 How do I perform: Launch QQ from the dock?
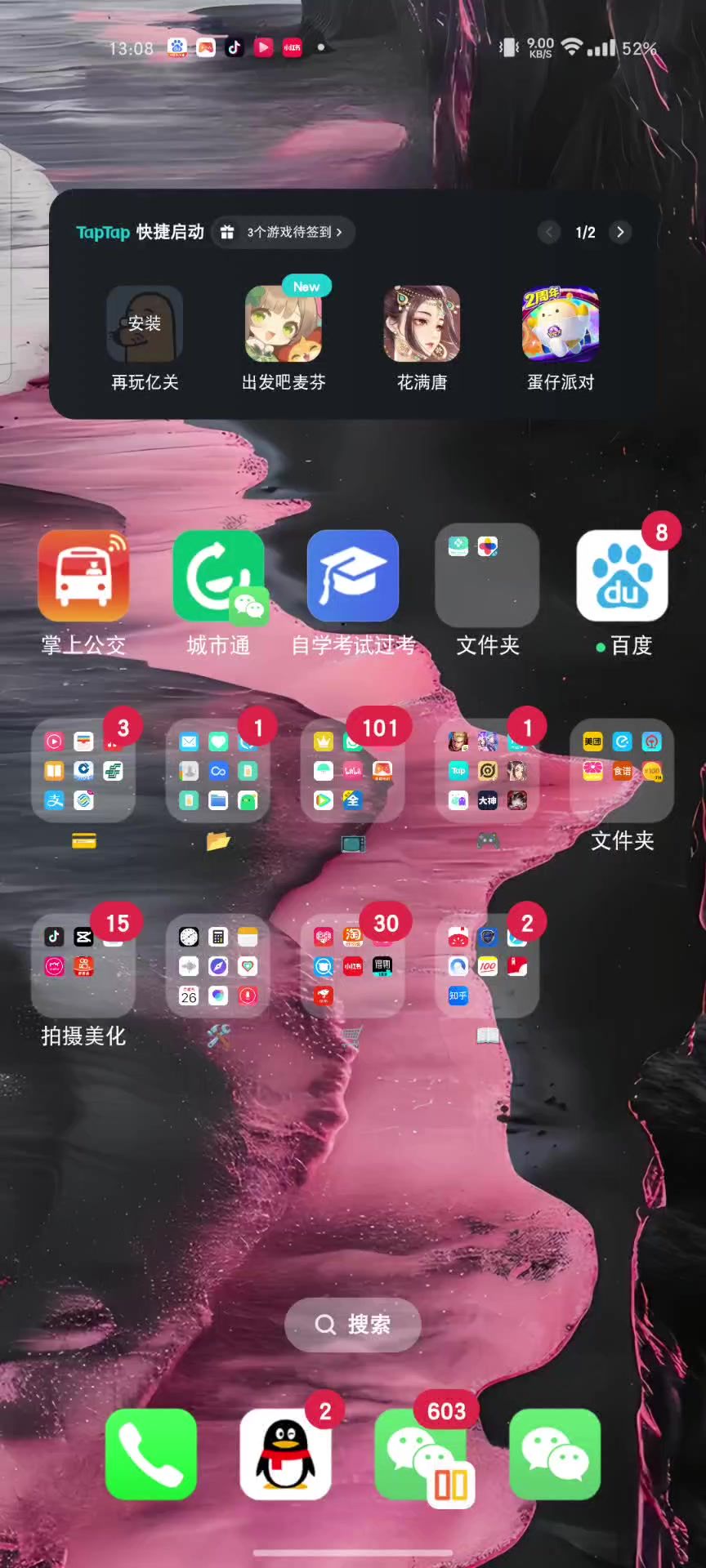(285, 1454)
